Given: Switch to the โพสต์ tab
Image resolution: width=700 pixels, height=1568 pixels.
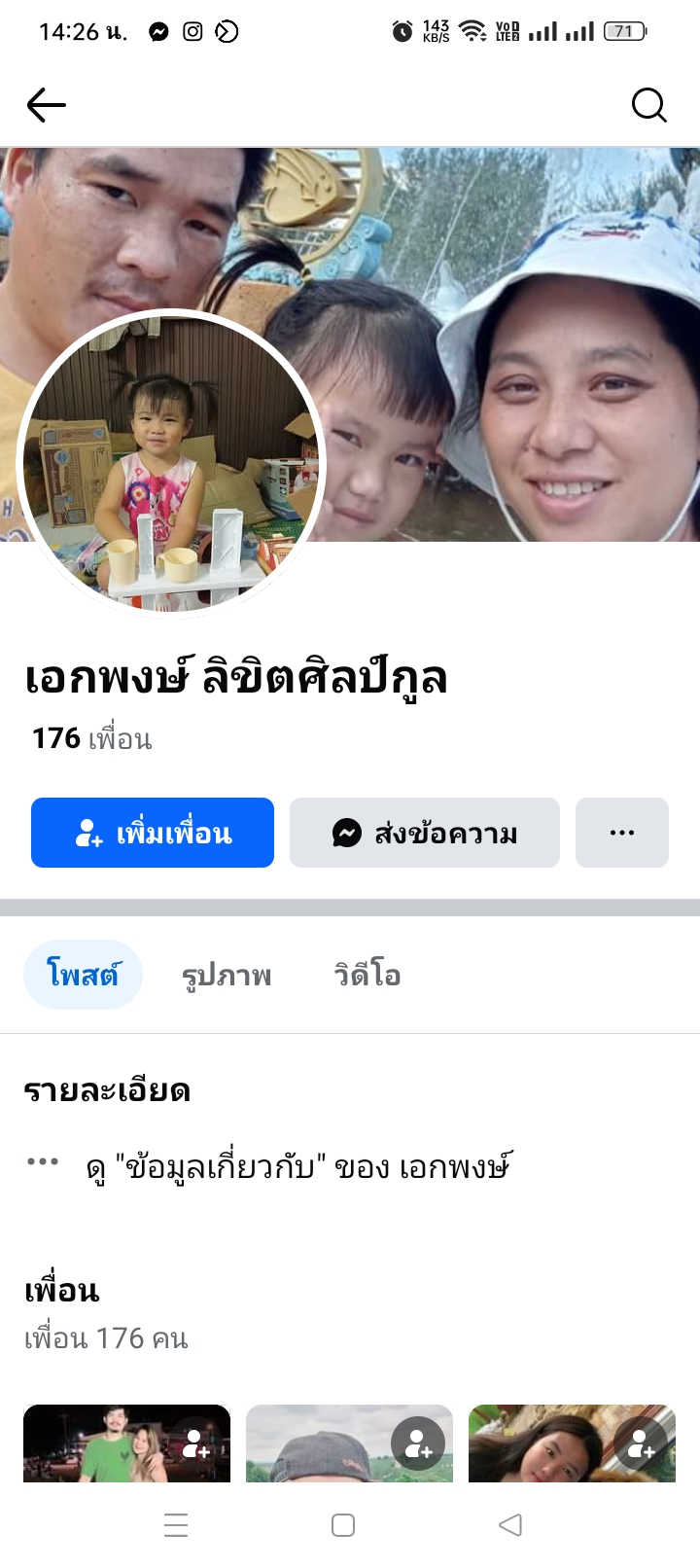Looking at the screenshot, I should 83,975.
